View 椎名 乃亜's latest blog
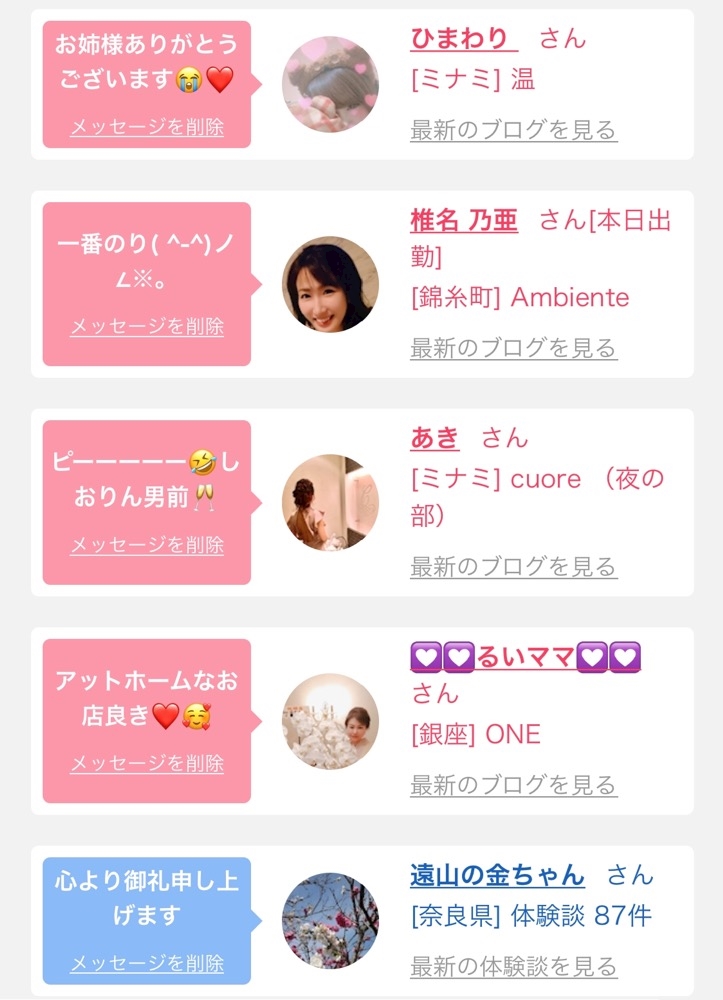This screenshot has width=723, height=1000. (x=513, y=348)
